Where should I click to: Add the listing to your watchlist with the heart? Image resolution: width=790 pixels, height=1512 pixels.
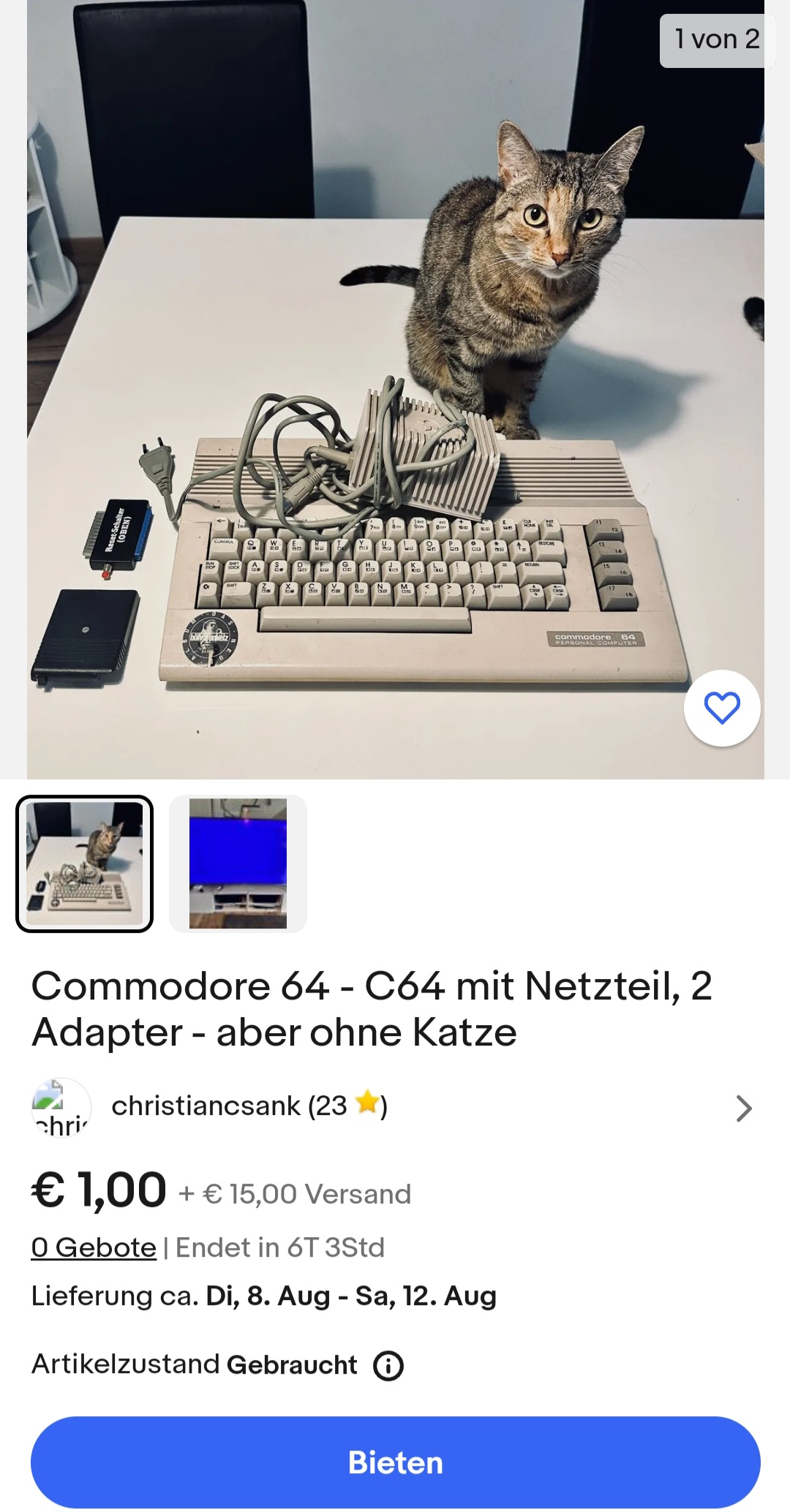click(722, 708)
